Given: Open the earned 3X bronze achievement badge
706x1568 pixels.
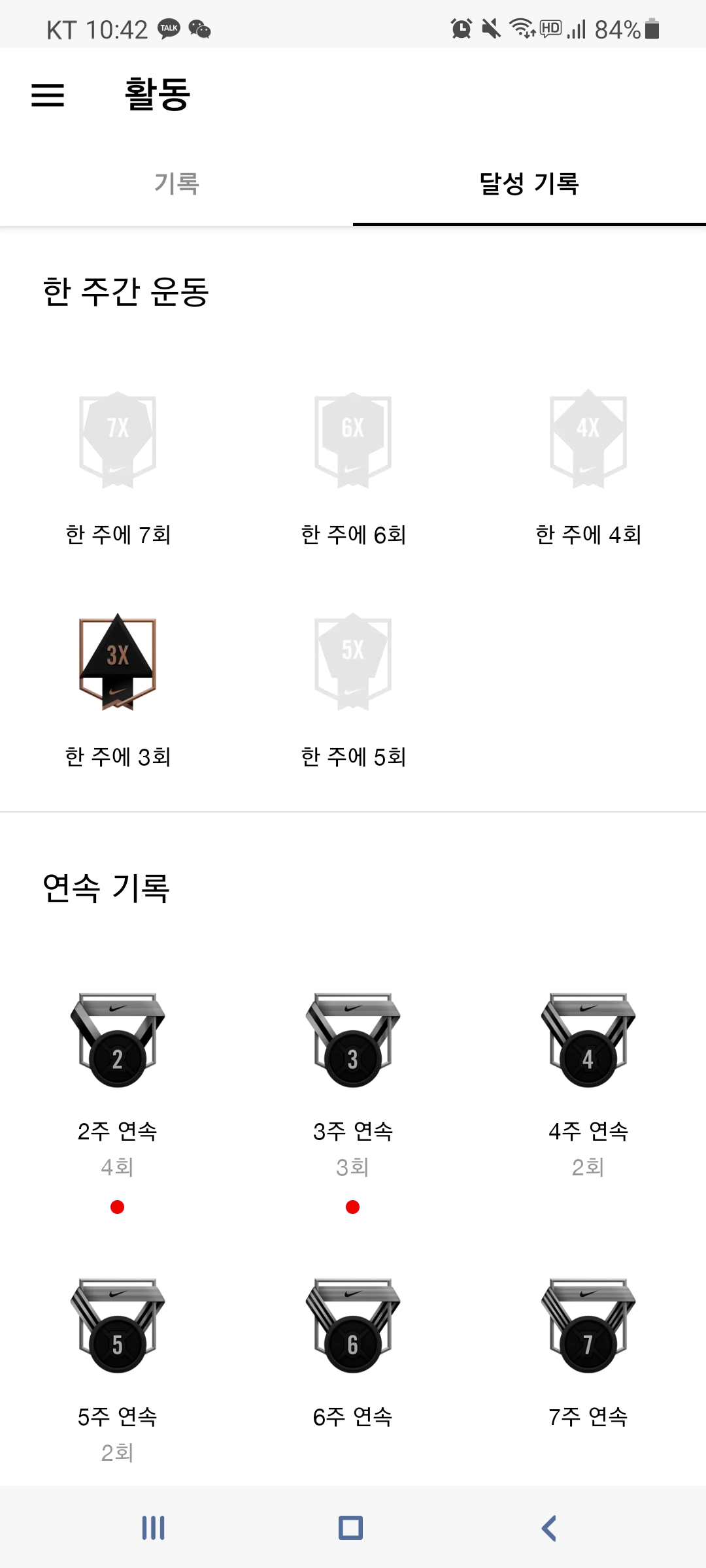Looking at the screenshot, I should (118, 662).
